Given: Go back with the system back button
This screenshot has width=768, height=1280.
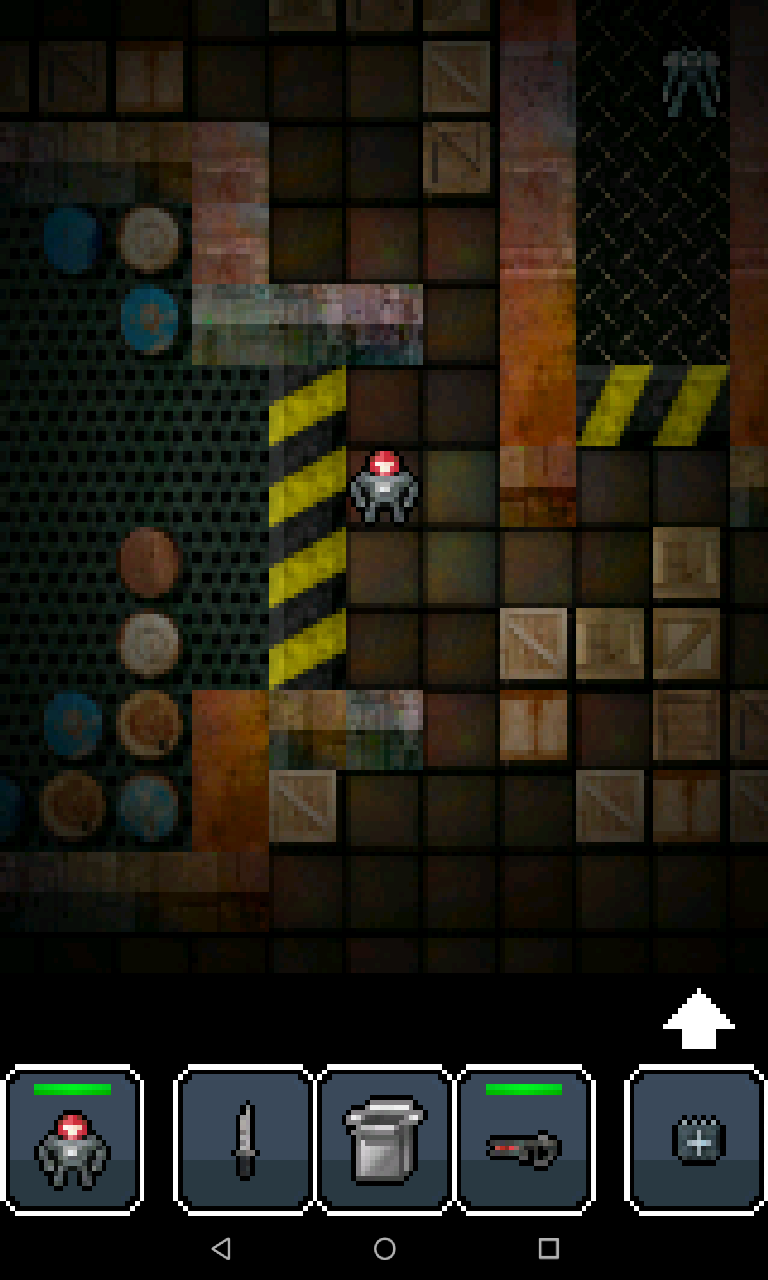Looking at the screenshot, I should pyautogui.click(x=221, y=1248).
